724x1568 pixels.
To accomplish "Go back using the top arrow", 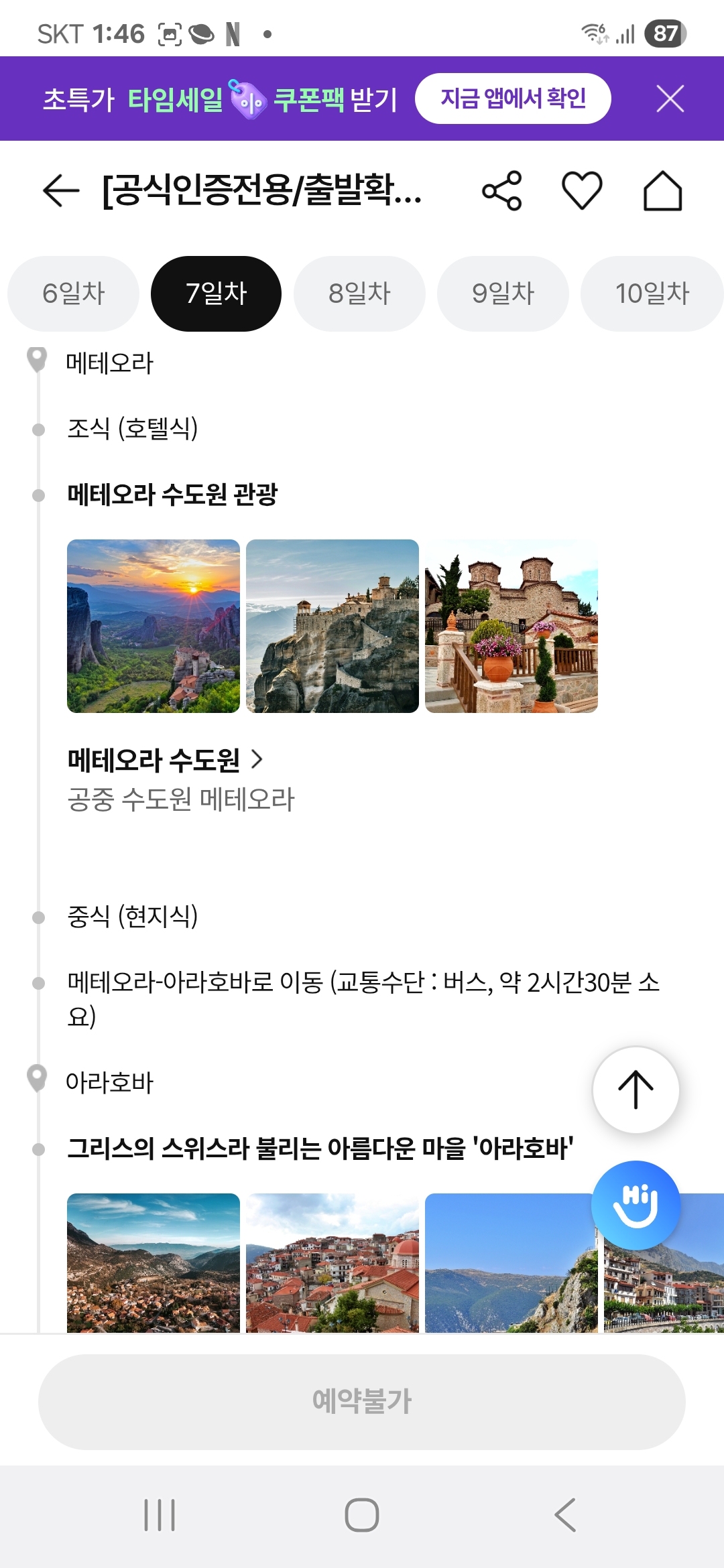I will (61, 191).
